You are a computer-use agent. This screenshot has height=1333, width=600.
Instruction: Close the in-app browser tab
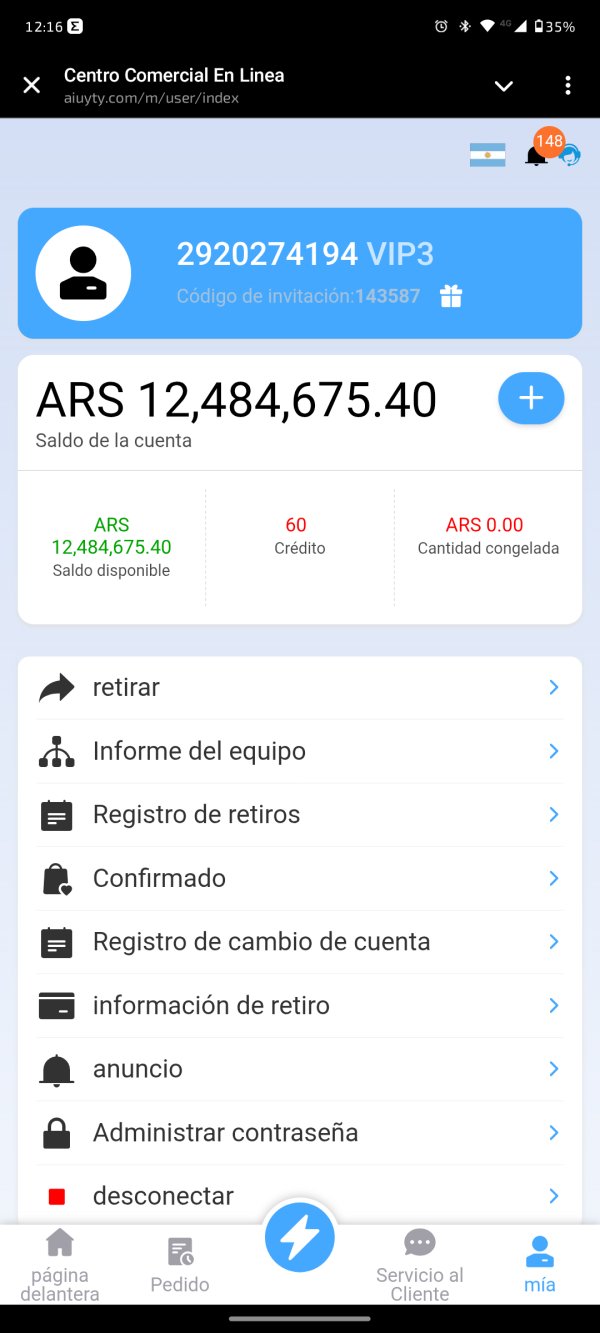point(32,85)
